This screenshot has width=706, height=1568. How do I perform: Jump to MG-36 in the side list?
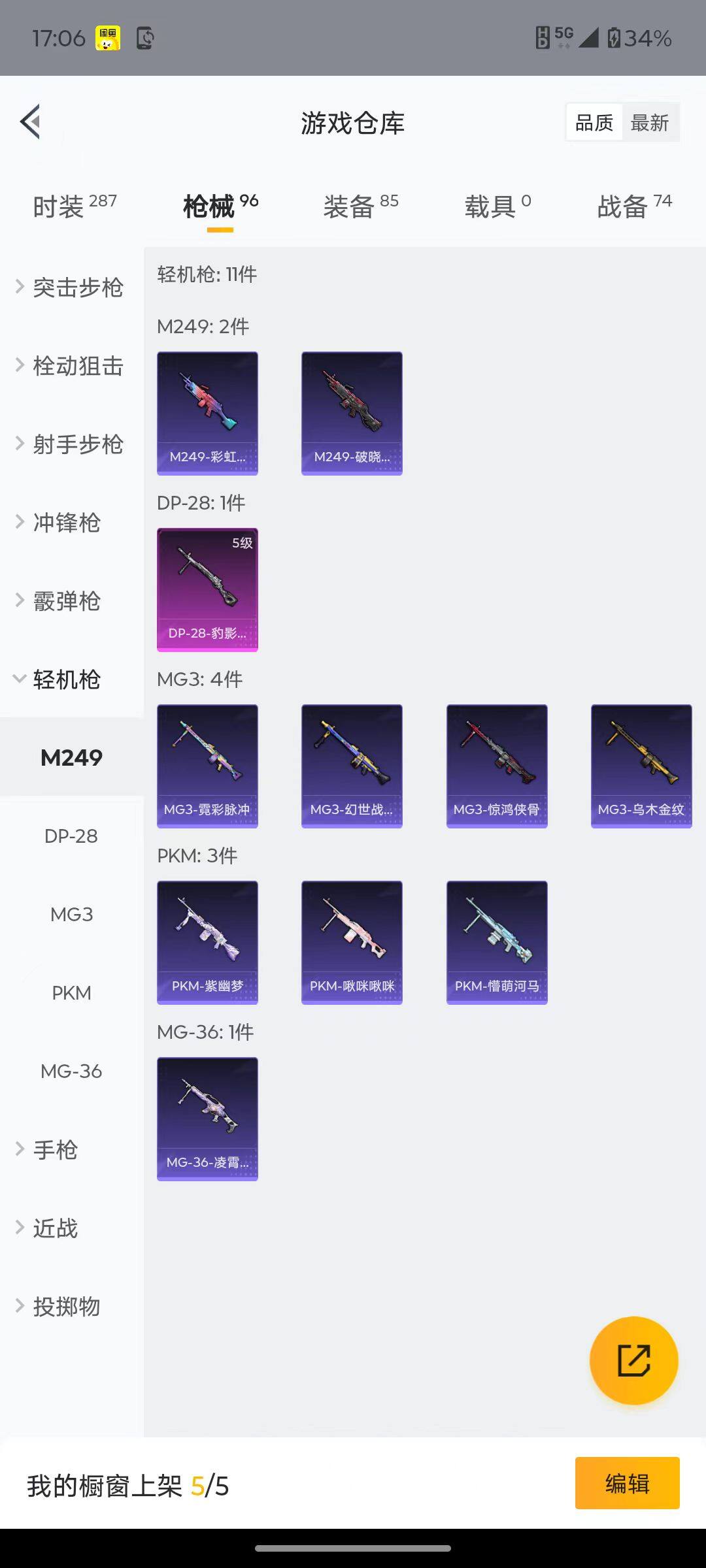pyautogui.click(x=71, y=1071)
